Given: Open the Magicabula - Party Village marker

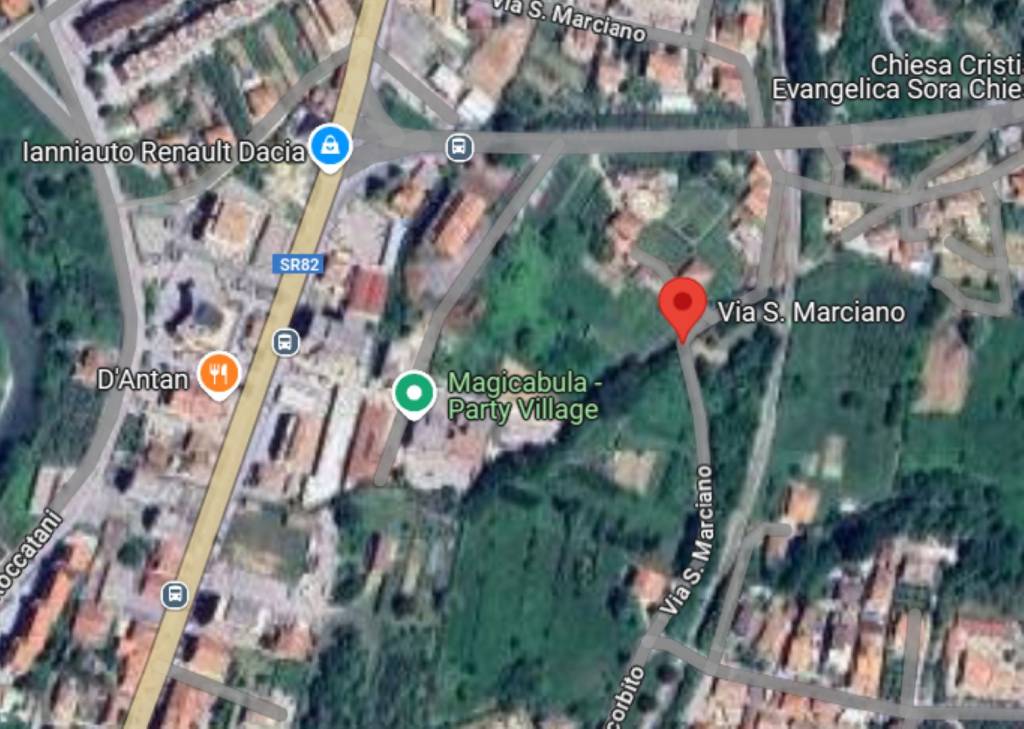Looking at the screenshot, I should click(412, 391).
